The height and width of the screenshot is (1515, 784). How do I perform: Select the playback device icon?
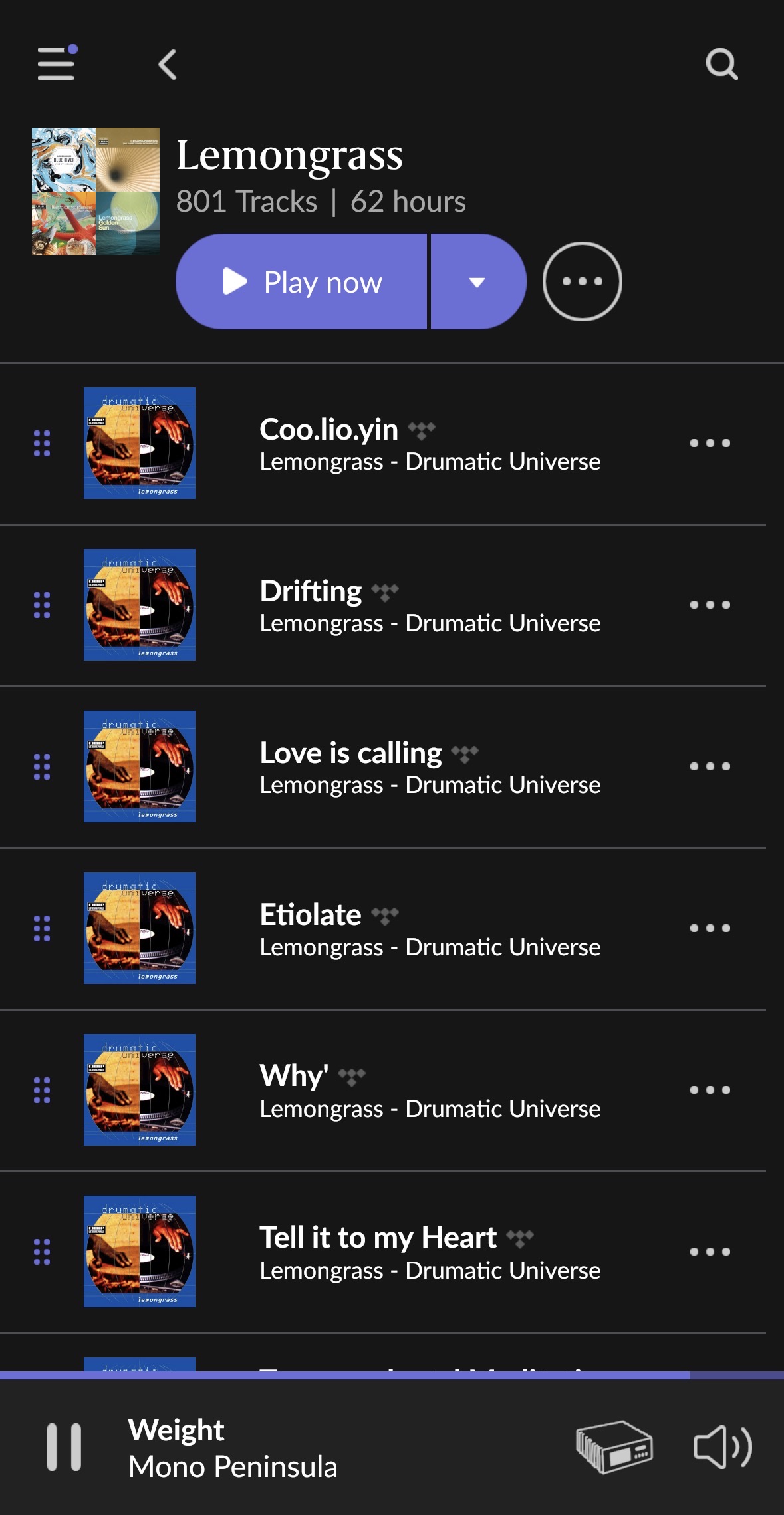(614, 1447)
